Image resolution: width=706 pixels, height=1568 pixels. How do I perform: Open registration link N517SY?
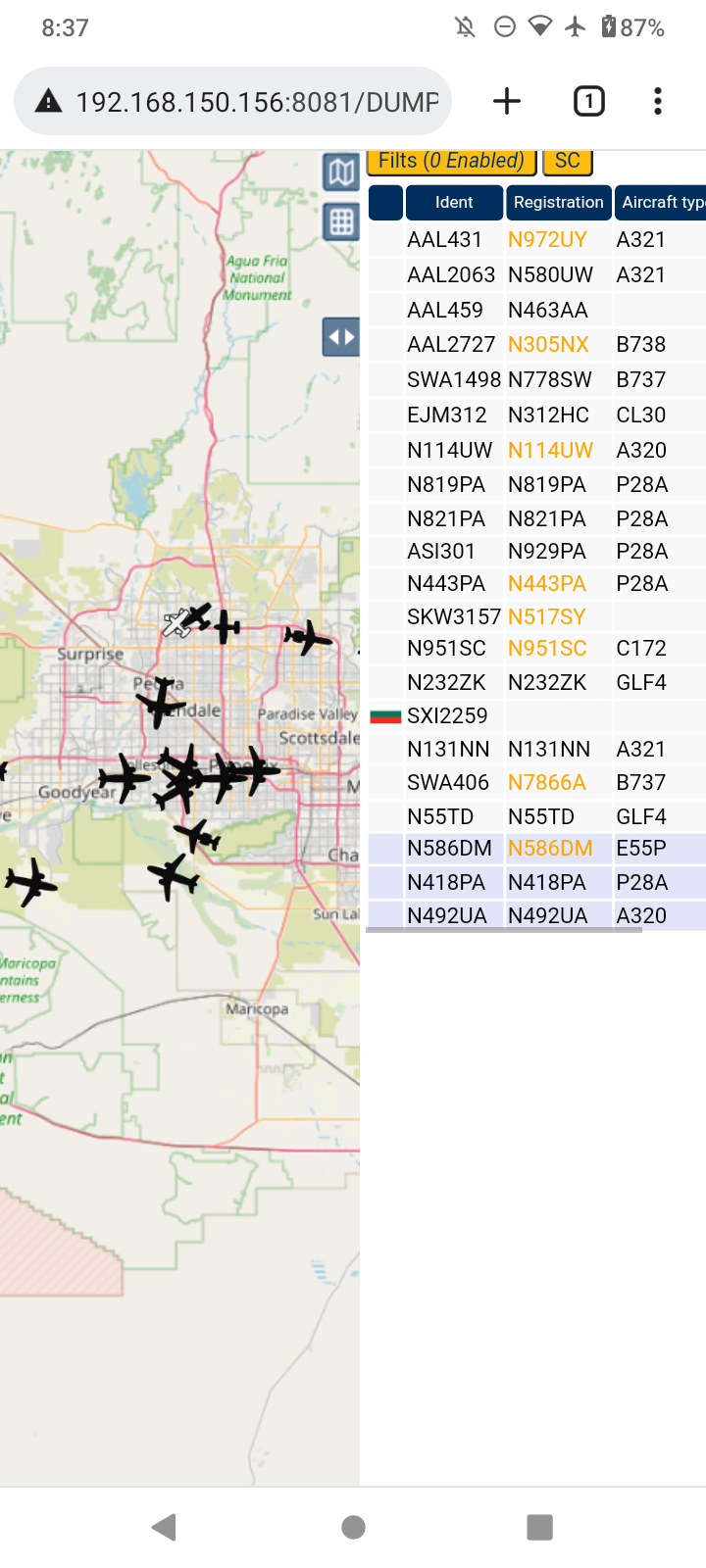click(x=546, y=617)
